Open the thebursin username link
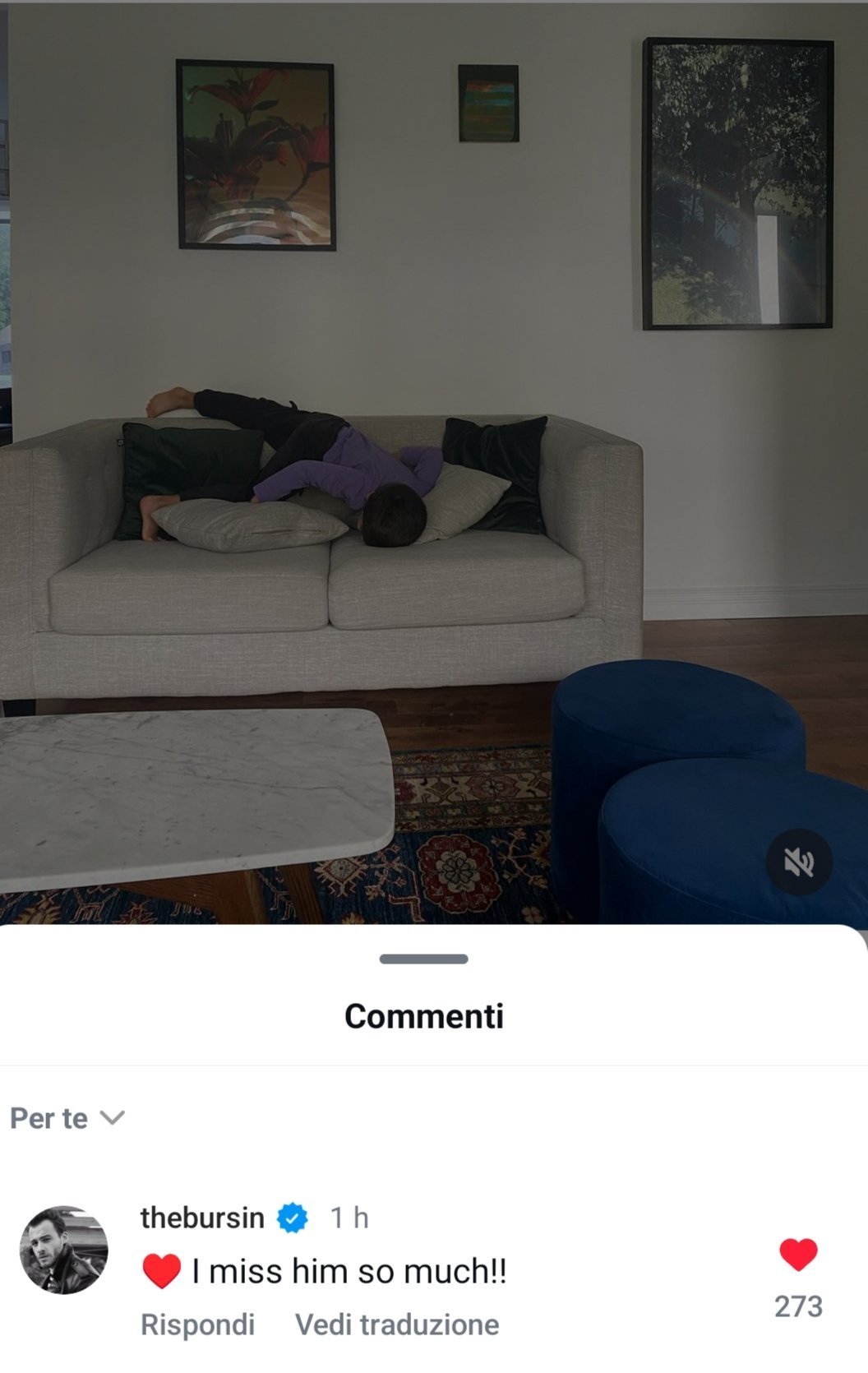This screenshot has width=868, height=1373. tap(202, 1218)
